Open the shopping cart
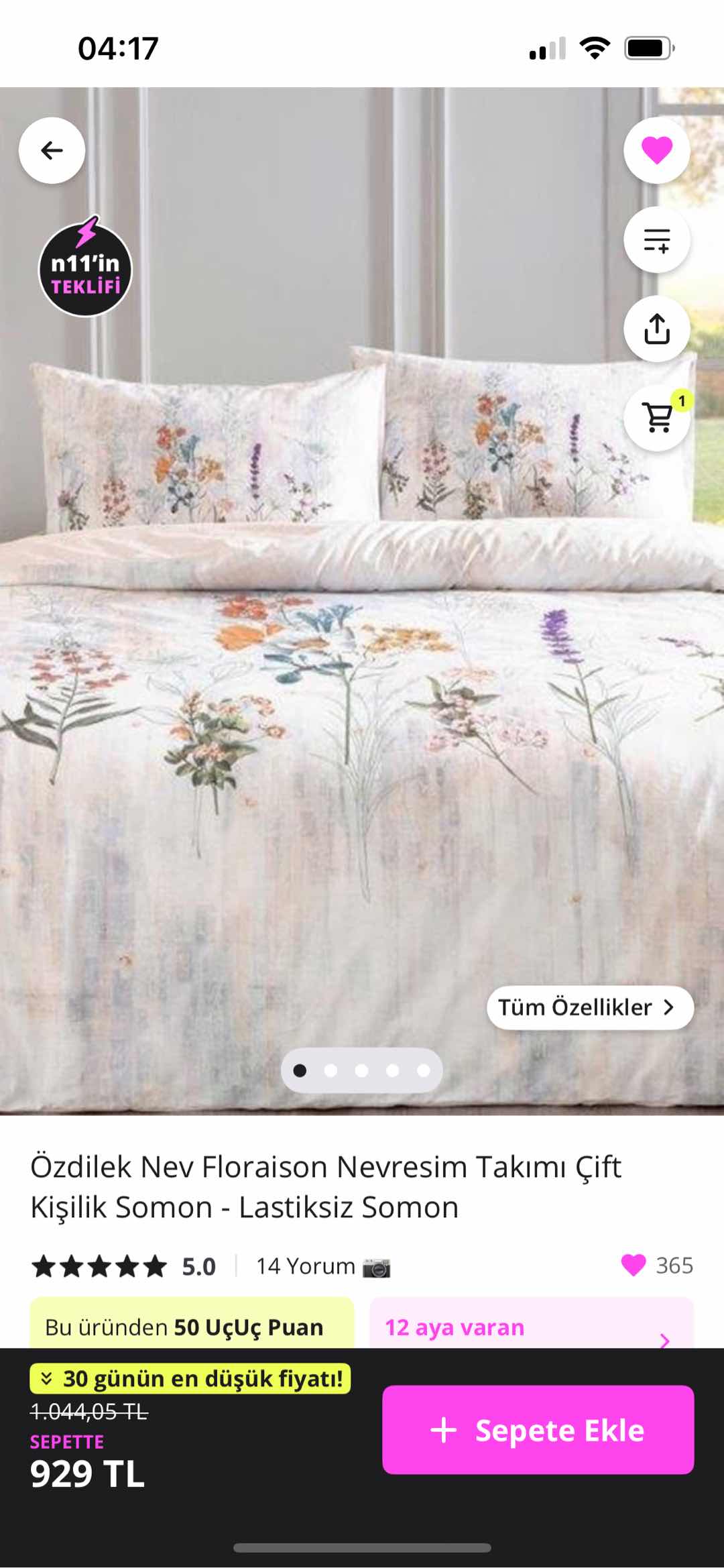The height and width of the screenshot is (1568, 724). pos(656,418)
